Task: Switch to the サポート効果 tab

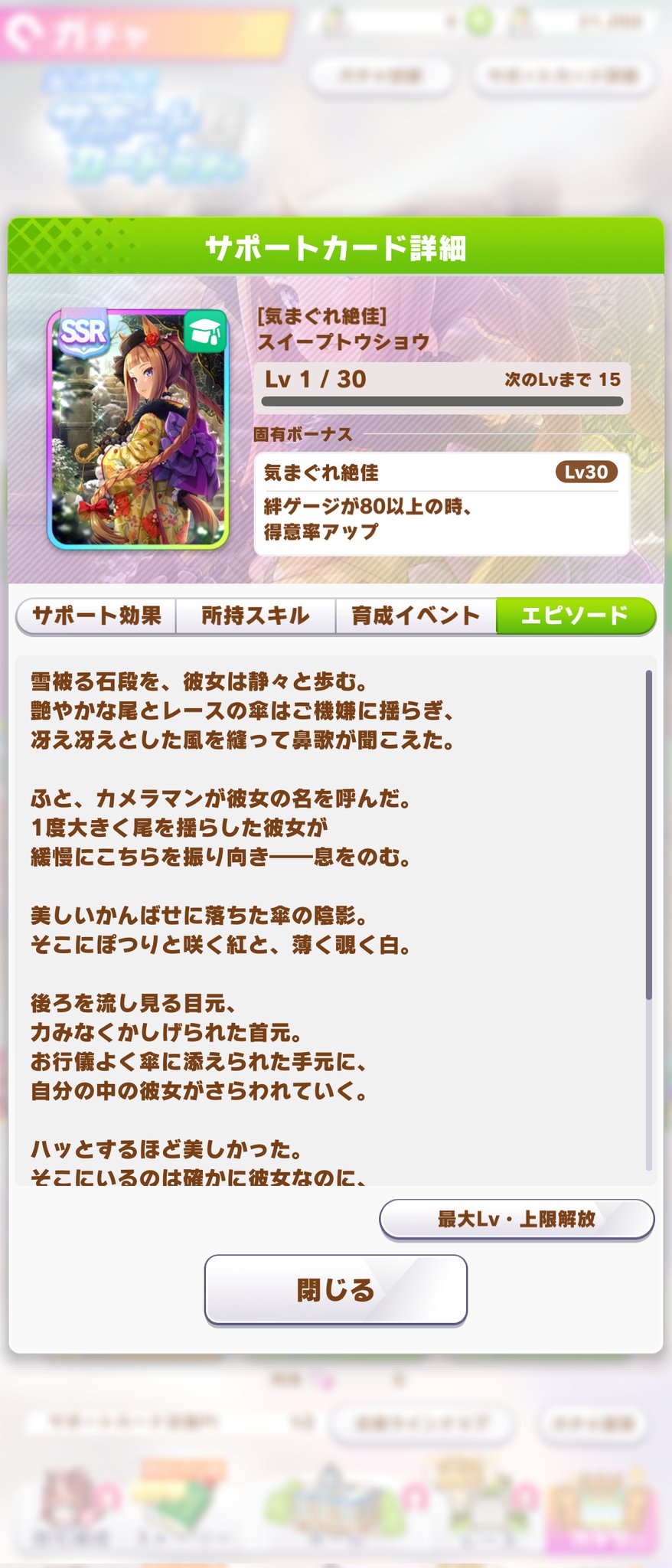Action: [96, 616]
